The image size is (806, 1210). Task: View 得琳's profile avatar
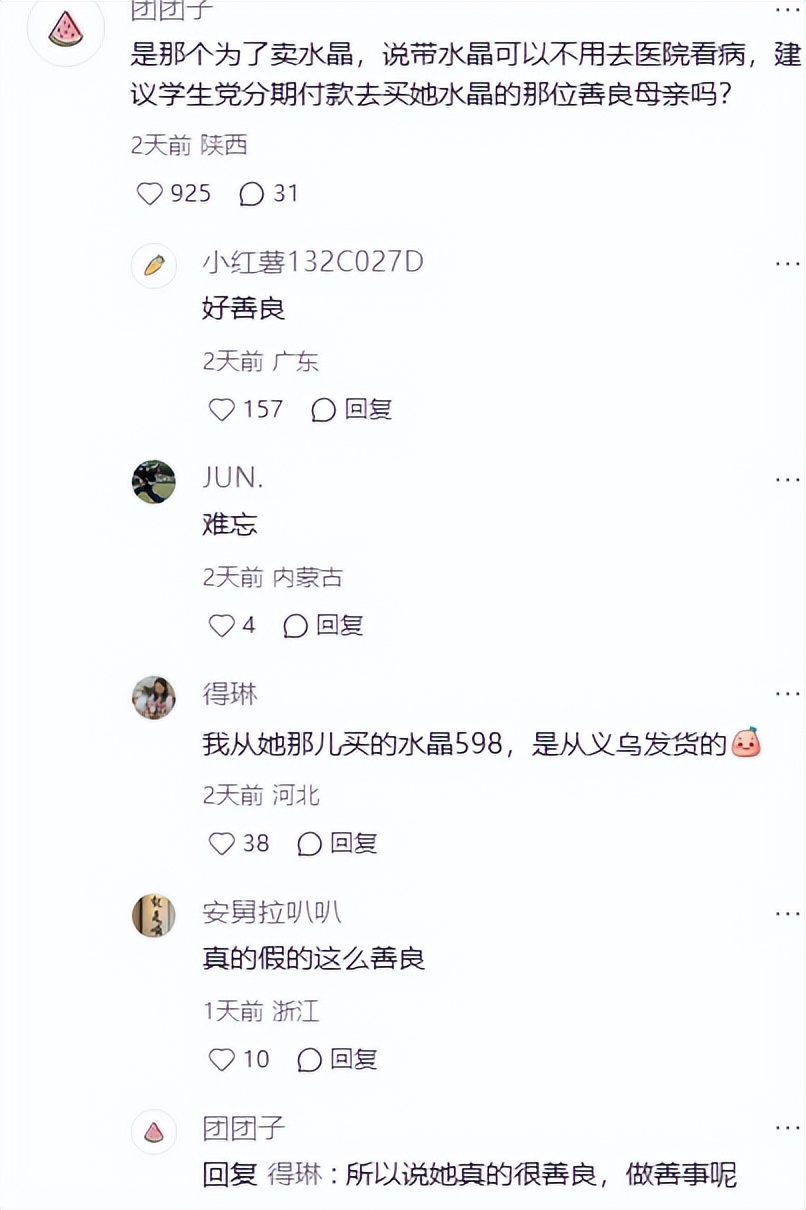click(154, 697)
